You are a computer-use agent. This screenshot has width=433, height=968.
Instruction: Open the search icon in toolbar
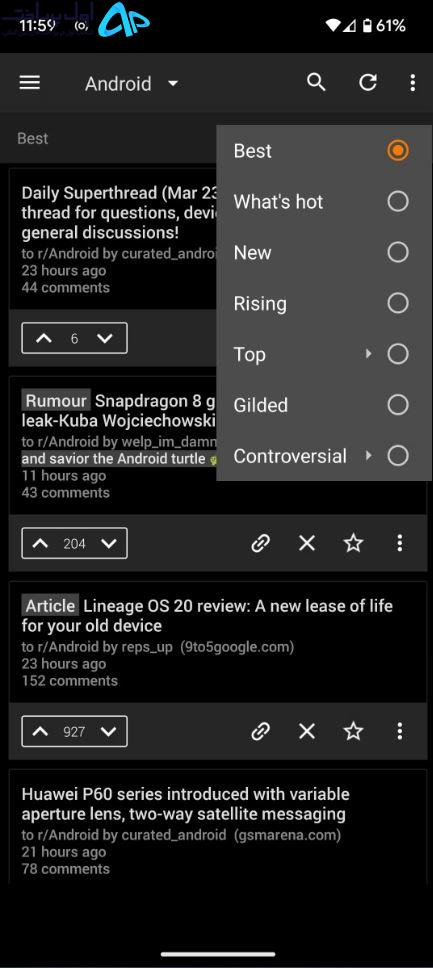pos(316,82)
